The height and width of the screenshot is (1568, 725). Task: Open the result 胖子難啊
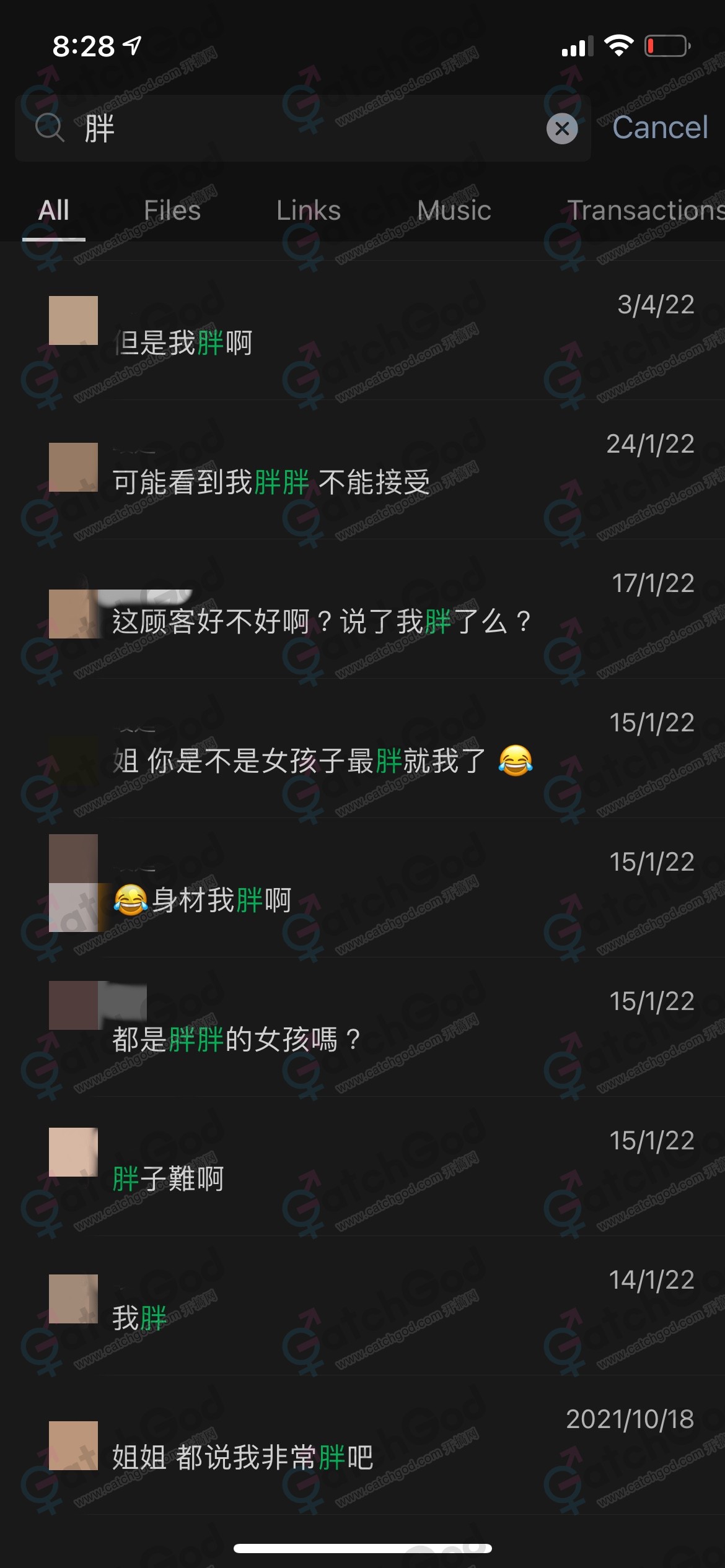[x=372, y=1167]
